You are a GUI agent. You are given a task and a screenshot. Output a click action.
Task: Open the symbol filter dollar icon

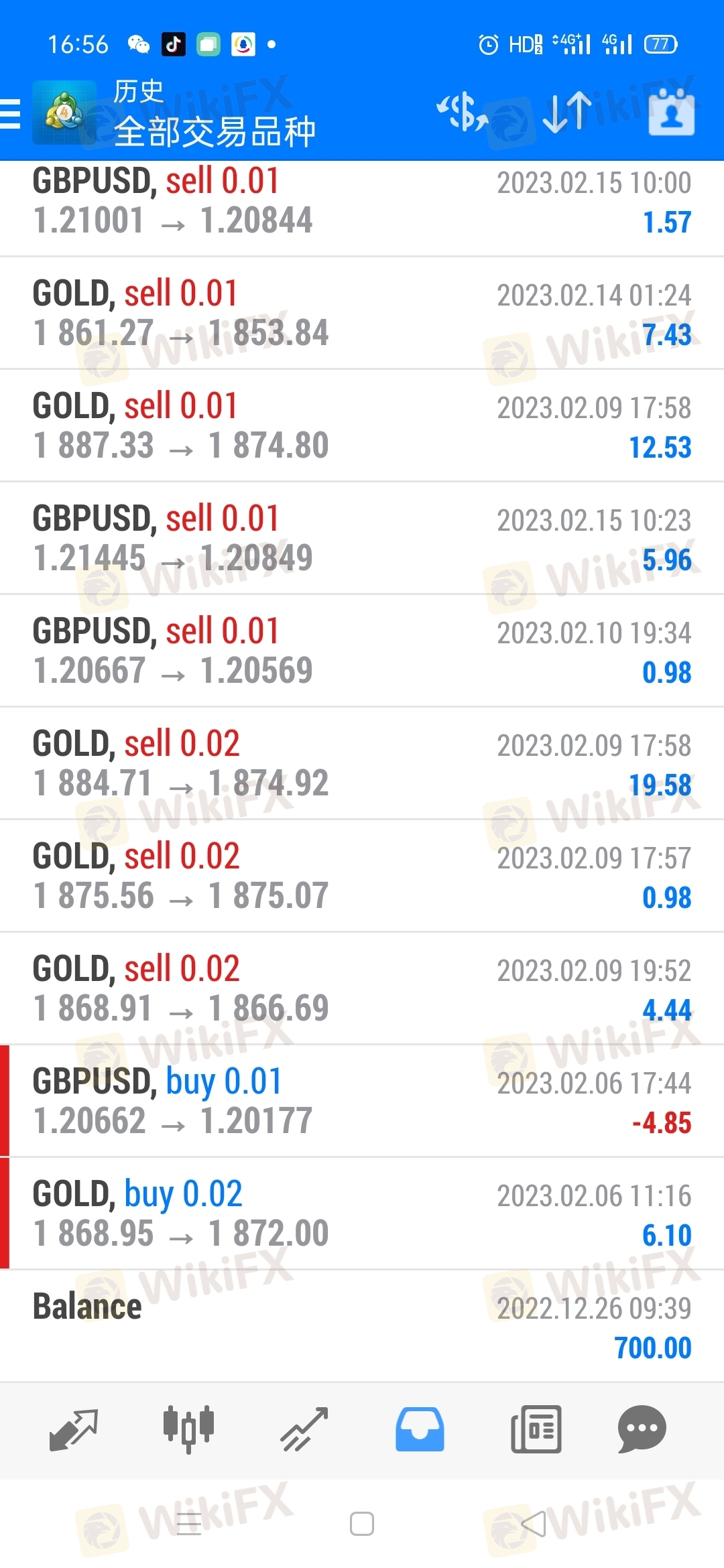point(462,112)
